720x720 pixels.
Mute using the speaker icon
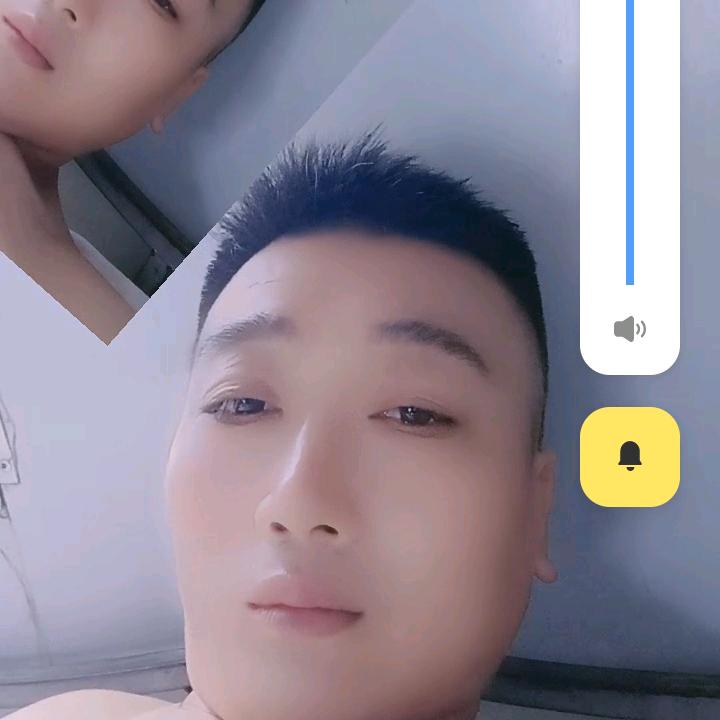tap(630, 329)
